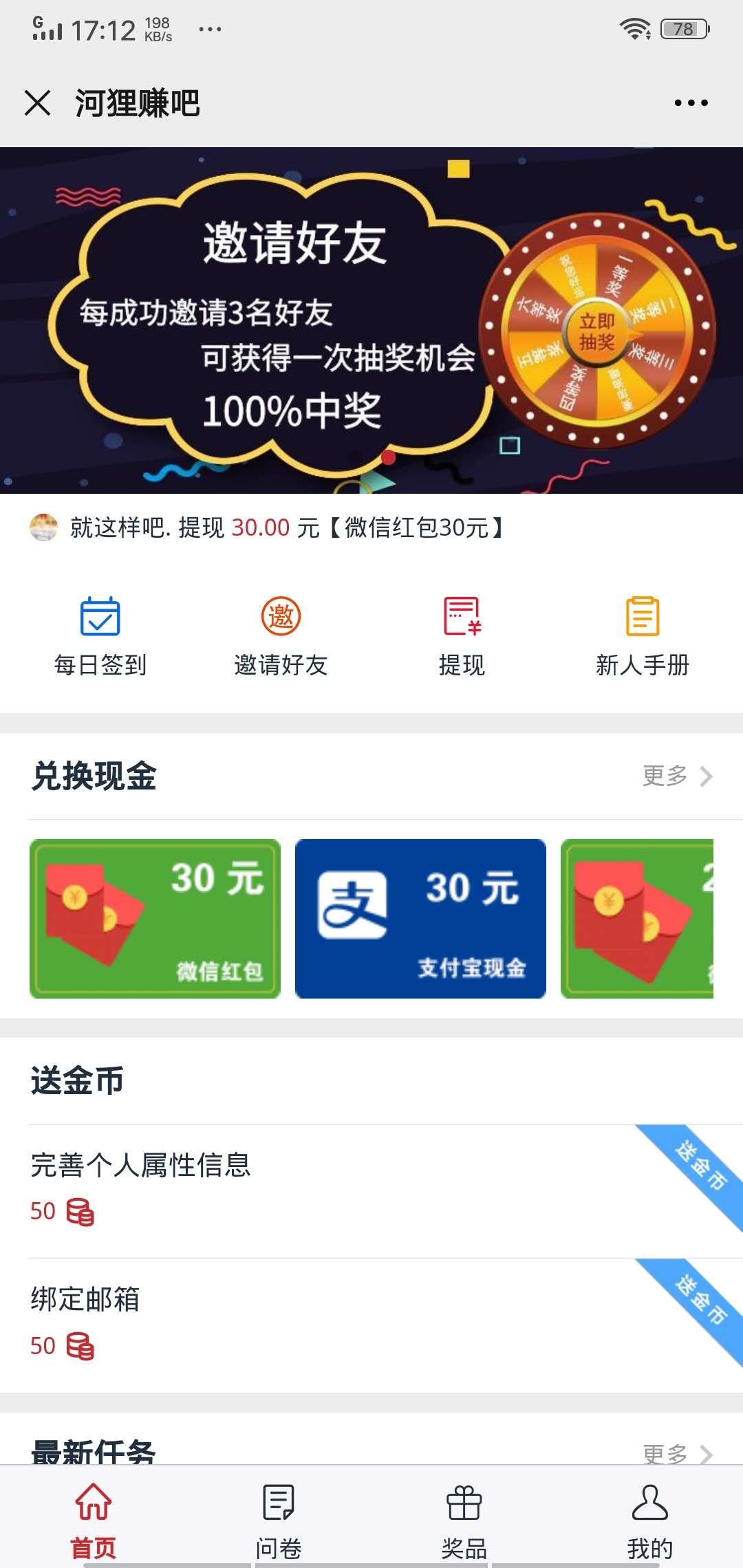Open 更多 next to 兑换现金 section
The image size is (743, 1568).
pyautogui.click(x=678, y=776)
